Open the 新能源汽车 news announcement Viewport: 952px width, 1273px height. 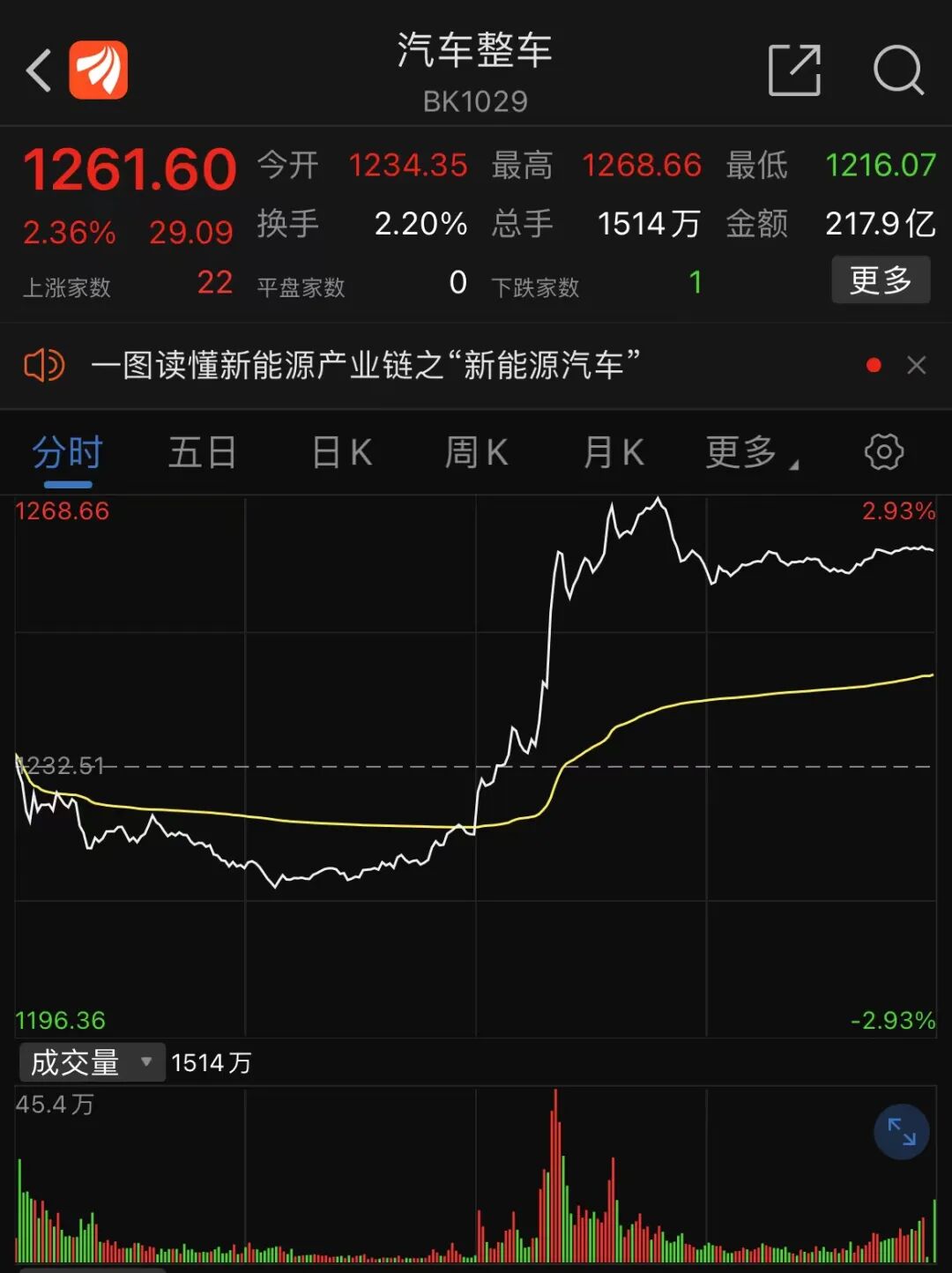365,365
